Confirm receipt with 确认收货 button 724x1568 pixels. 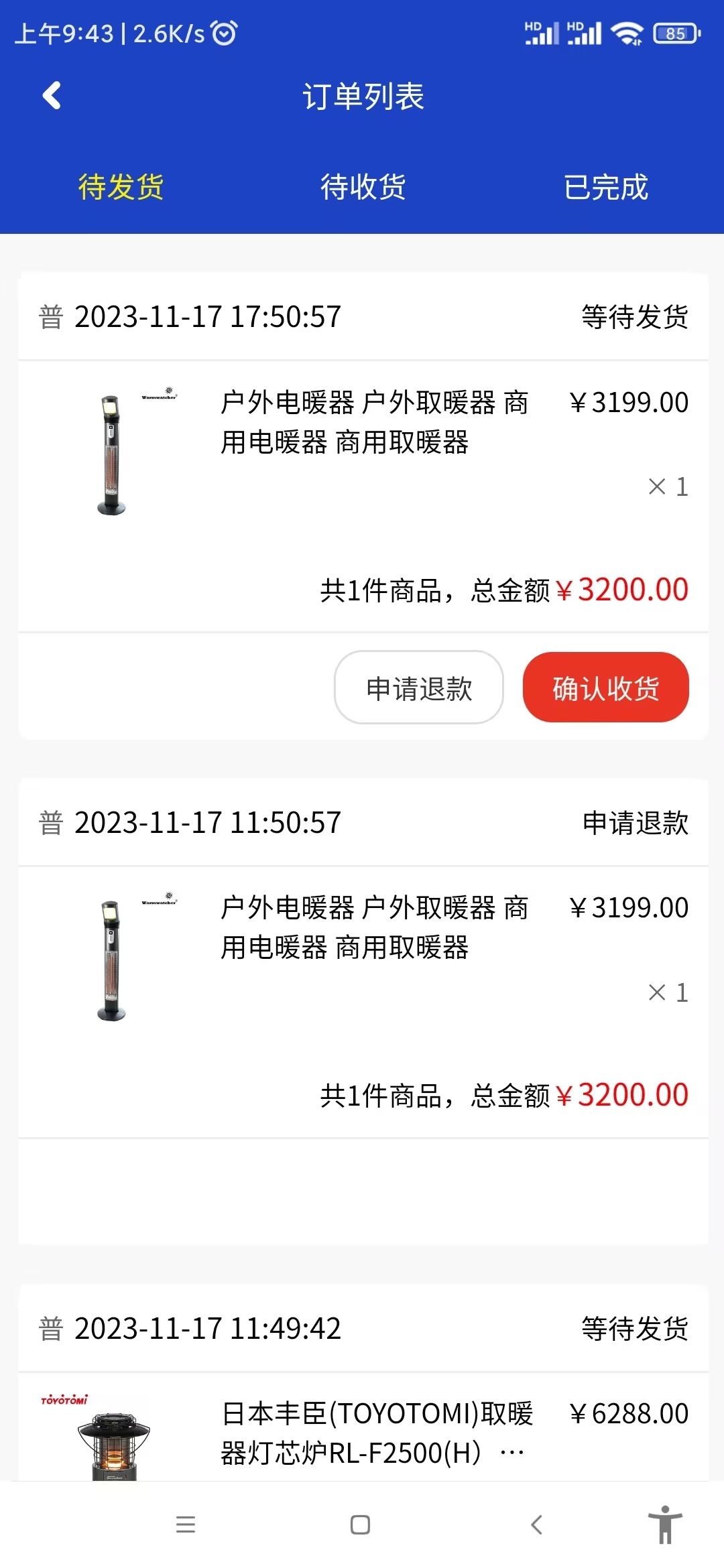coord(605,688)
